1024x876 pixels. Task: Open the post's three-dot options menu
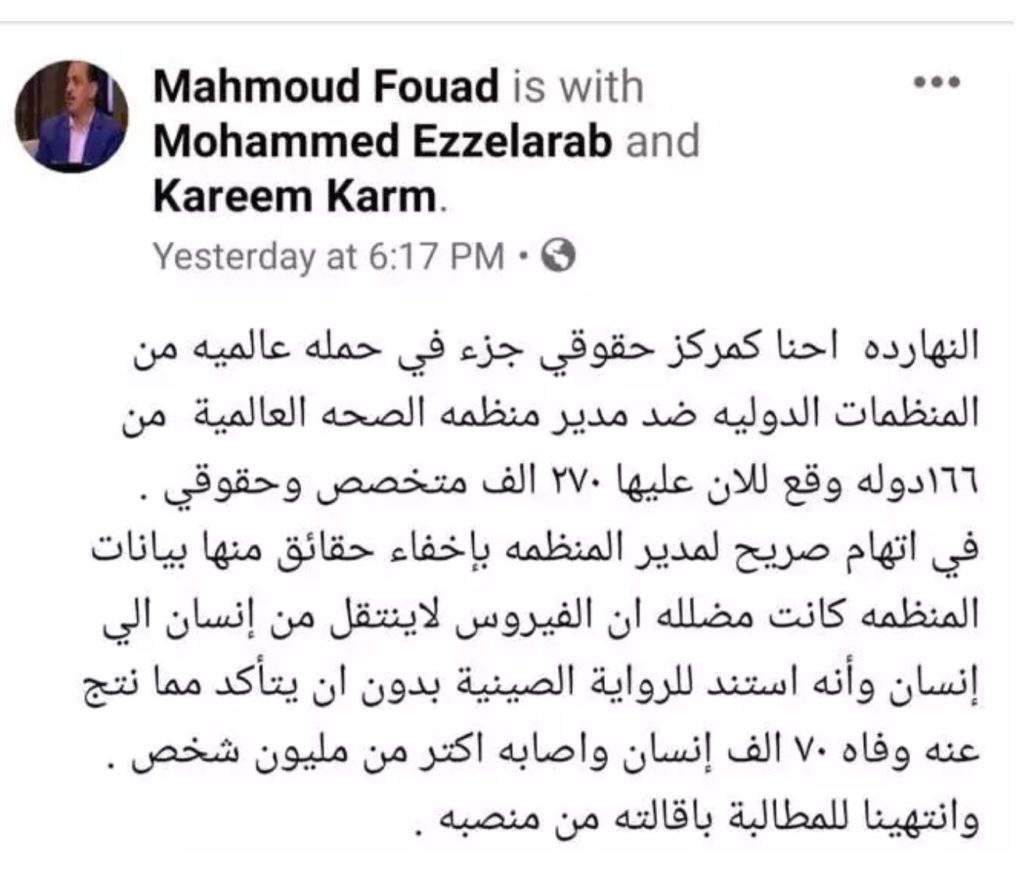(x=937, y=84)
